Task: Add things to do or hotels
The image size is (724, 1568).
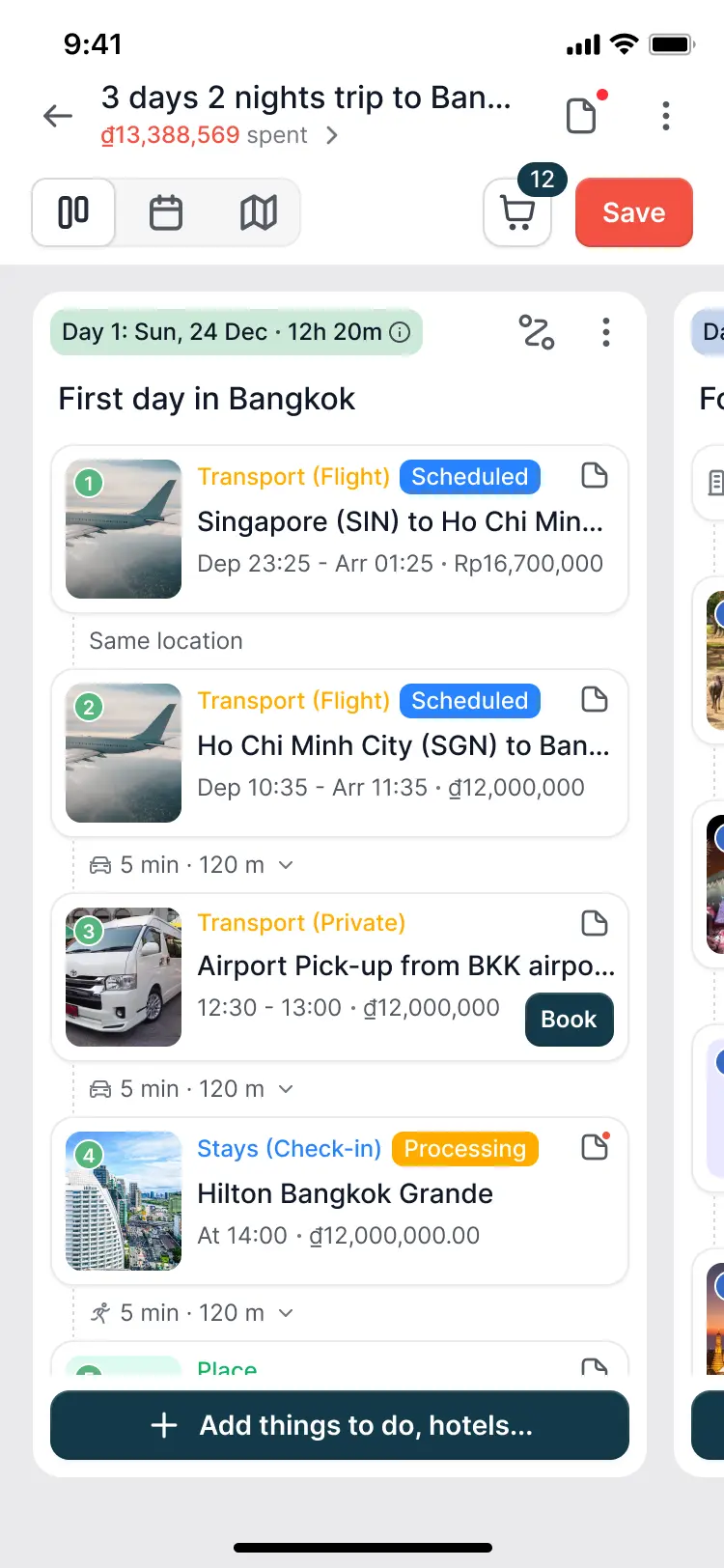Action: click(340, 1425)
